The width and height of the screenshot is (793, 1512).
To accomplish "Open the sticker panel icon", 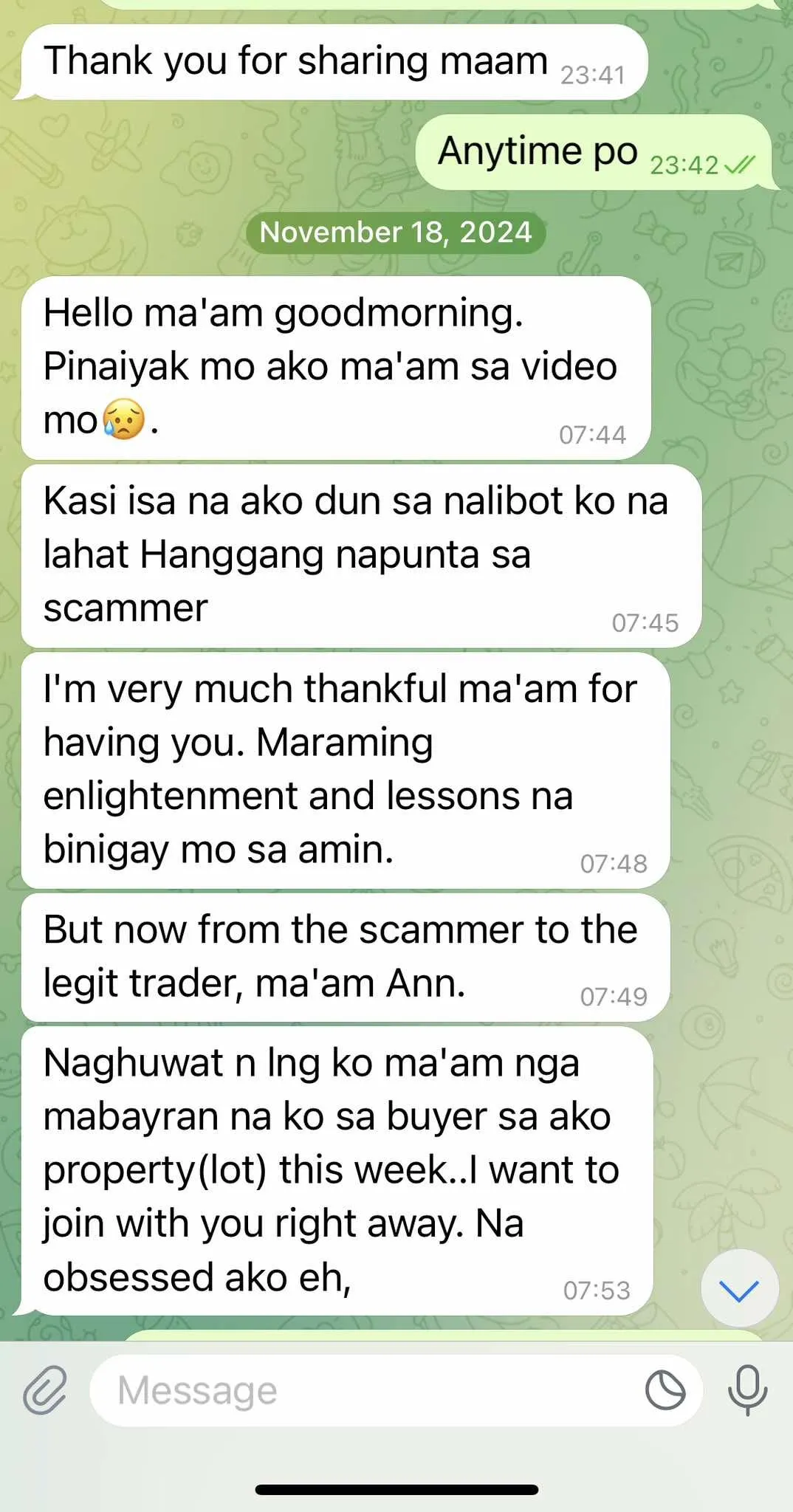I will point(665,1391).
